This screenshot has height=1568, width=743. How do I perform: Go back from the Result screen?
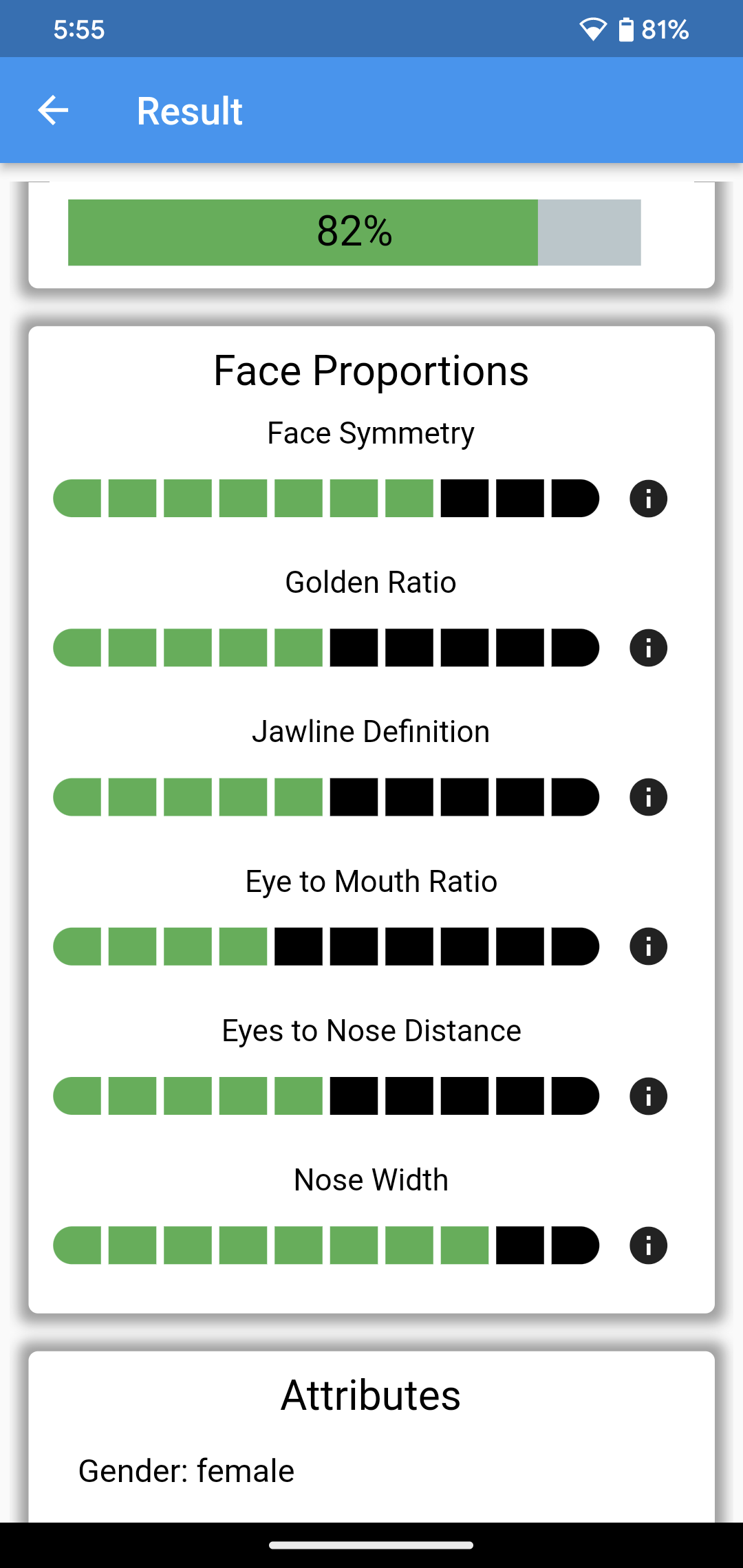(53, 111)
